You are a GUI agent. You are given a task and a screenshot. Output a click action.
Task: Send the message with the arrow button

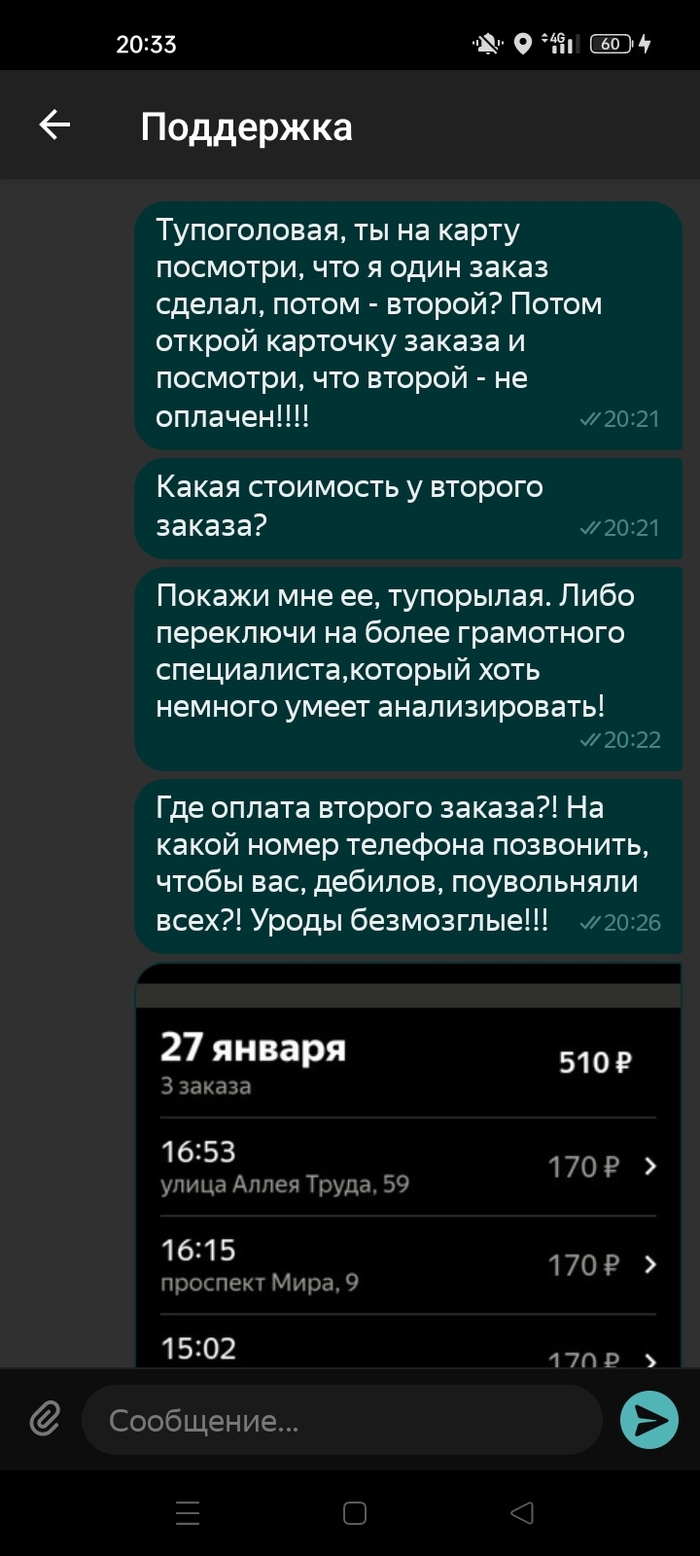(x=649, y=1420)
